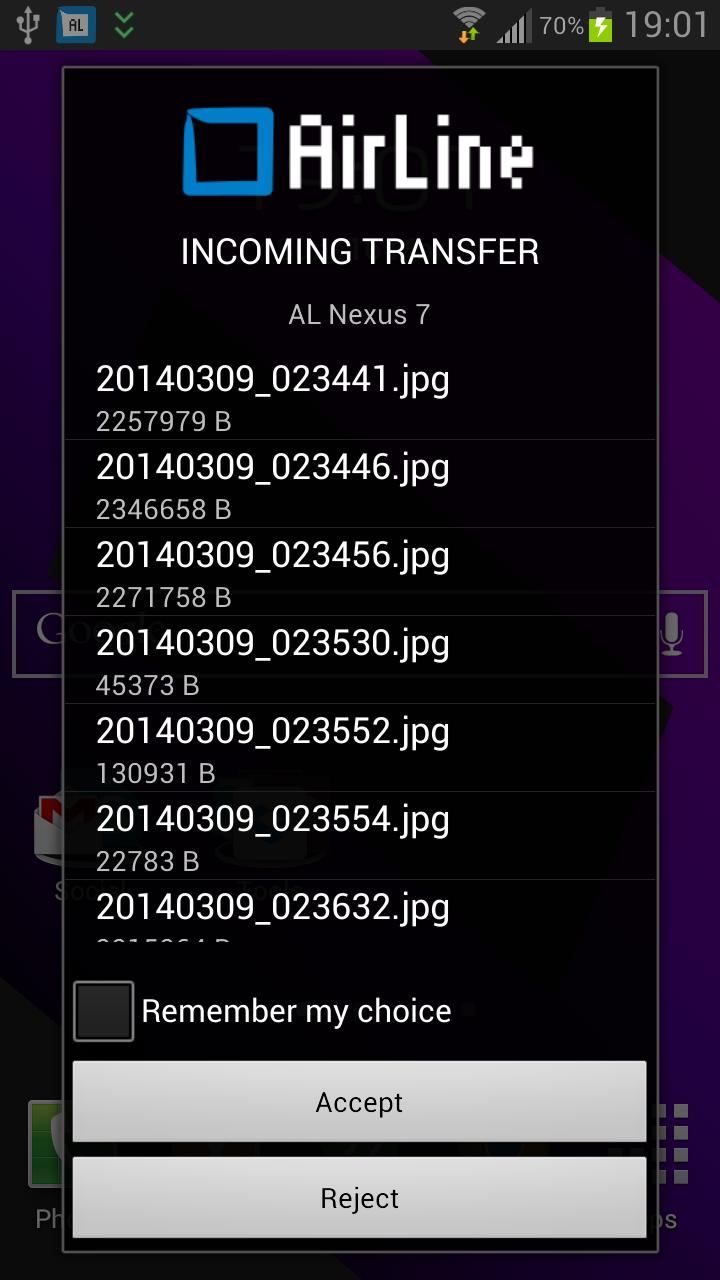The image size is (720, 1280).
Task: Tap the AirLine logo in the dialog
Action: 360,150
